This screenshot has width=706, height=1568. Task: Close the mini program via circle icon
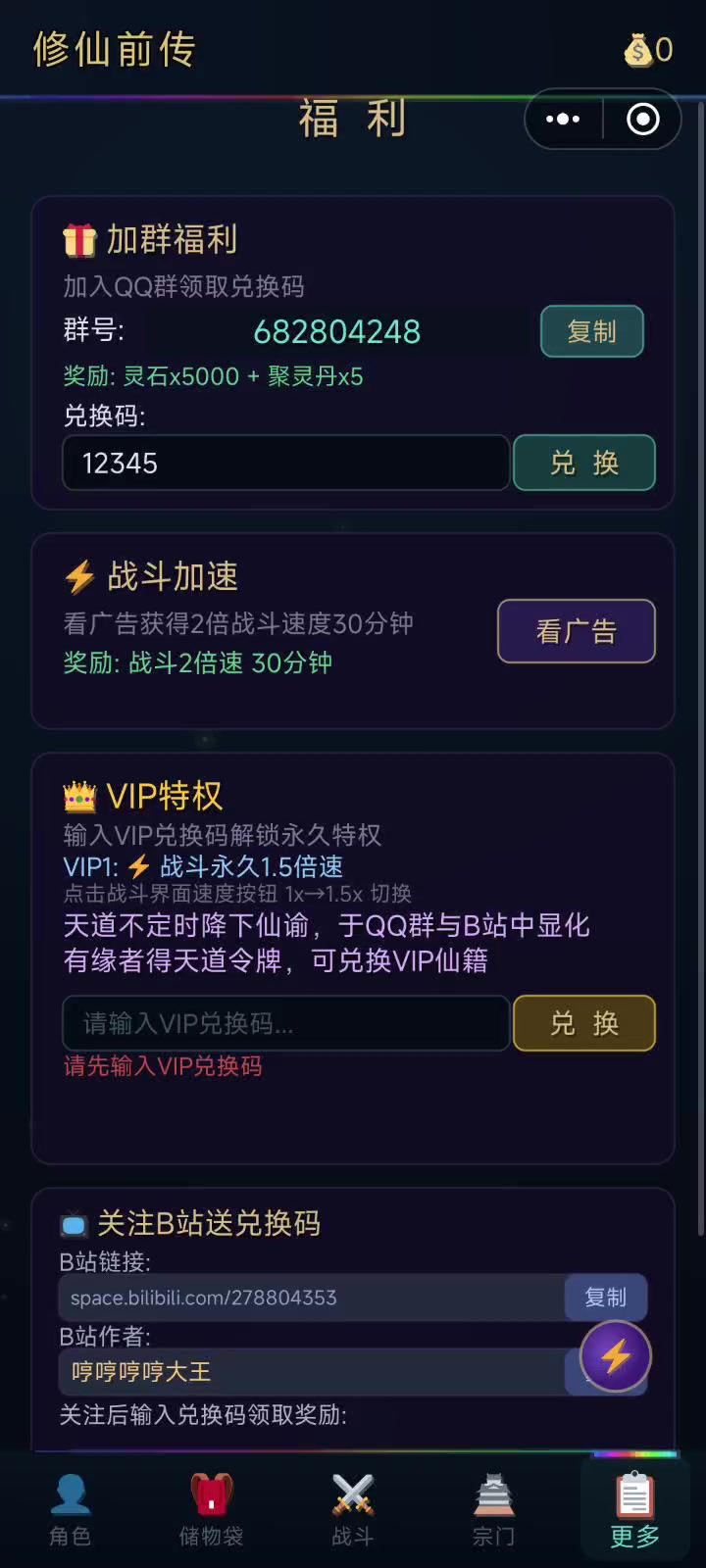642,120
